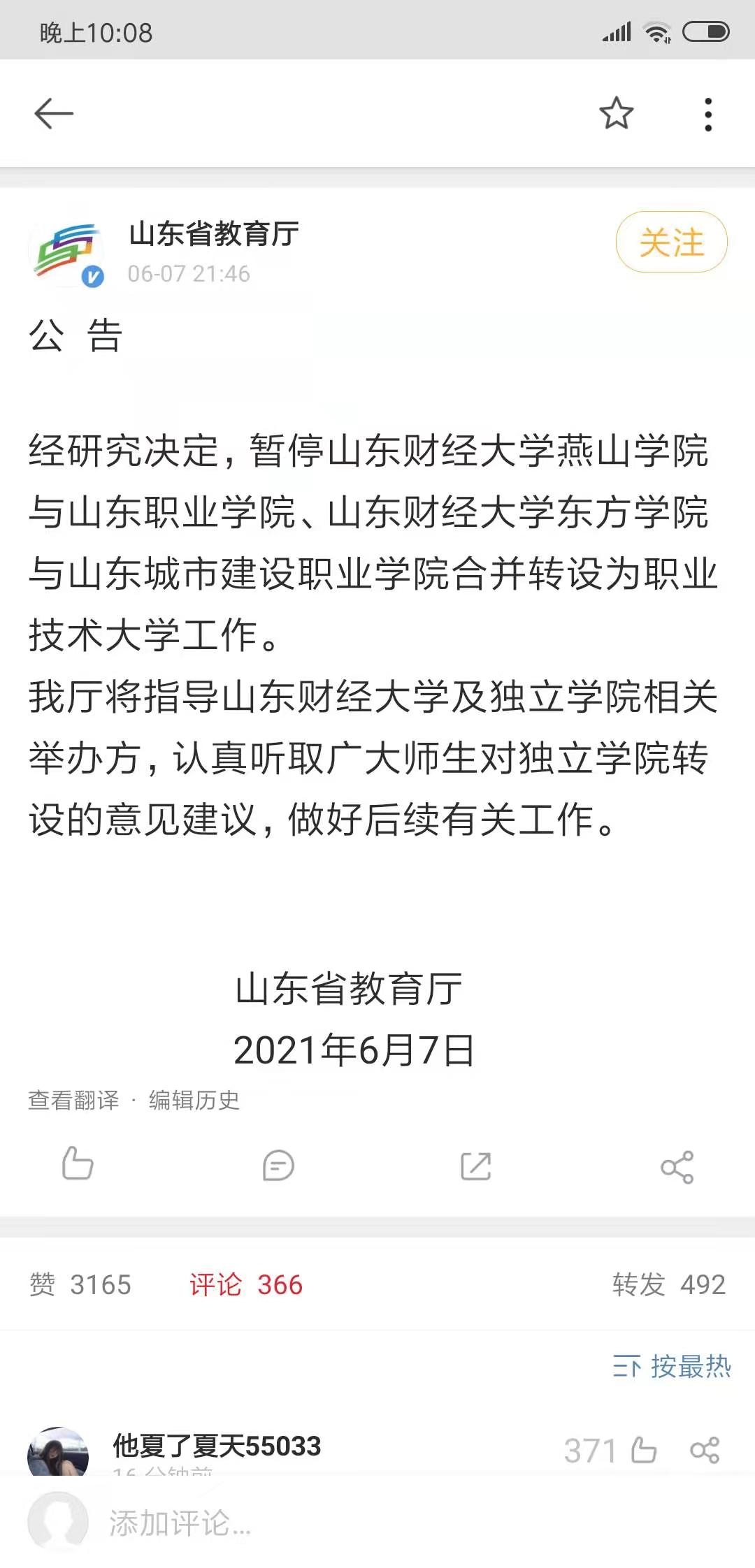755x1568 pixels.
Task: Favorite this post with the star icon
Action: pyautogui.click(x=616, y=113)
